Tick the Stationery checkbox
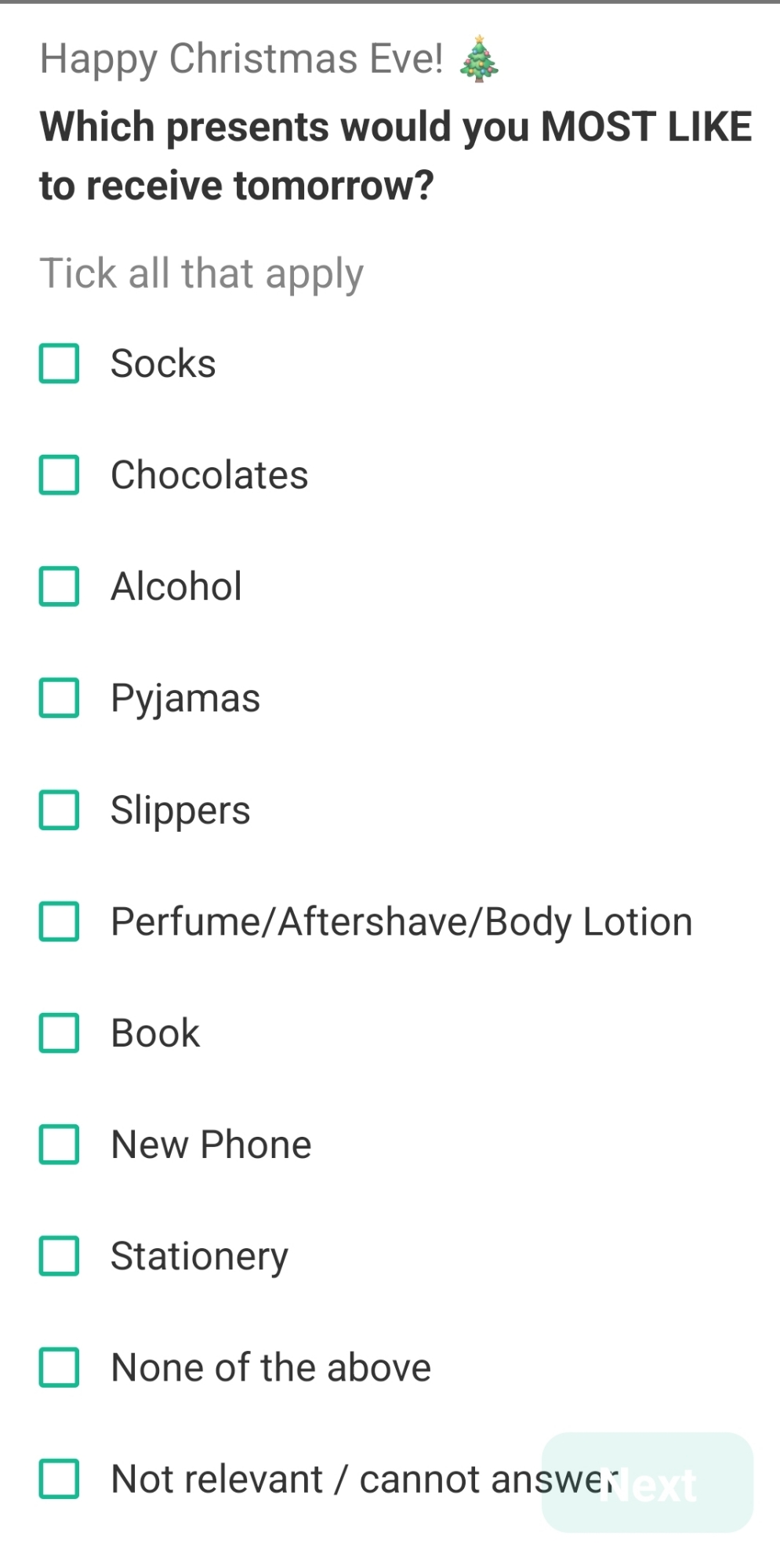 pyautogui.click(x=60, y=1256)
